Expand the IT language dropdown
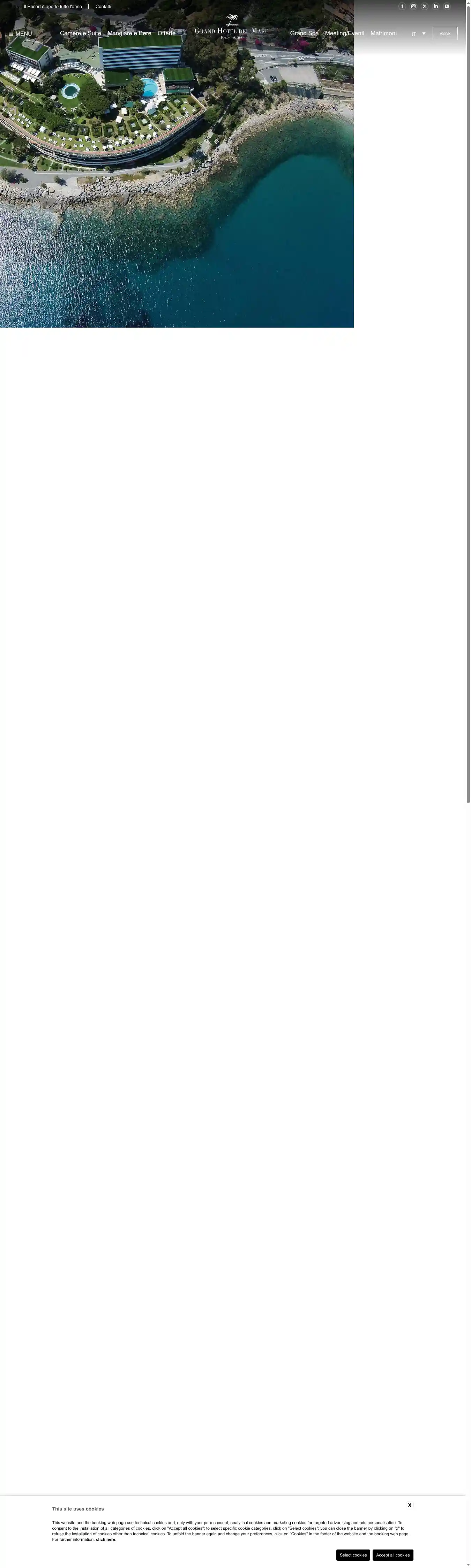 pos(418,34)
